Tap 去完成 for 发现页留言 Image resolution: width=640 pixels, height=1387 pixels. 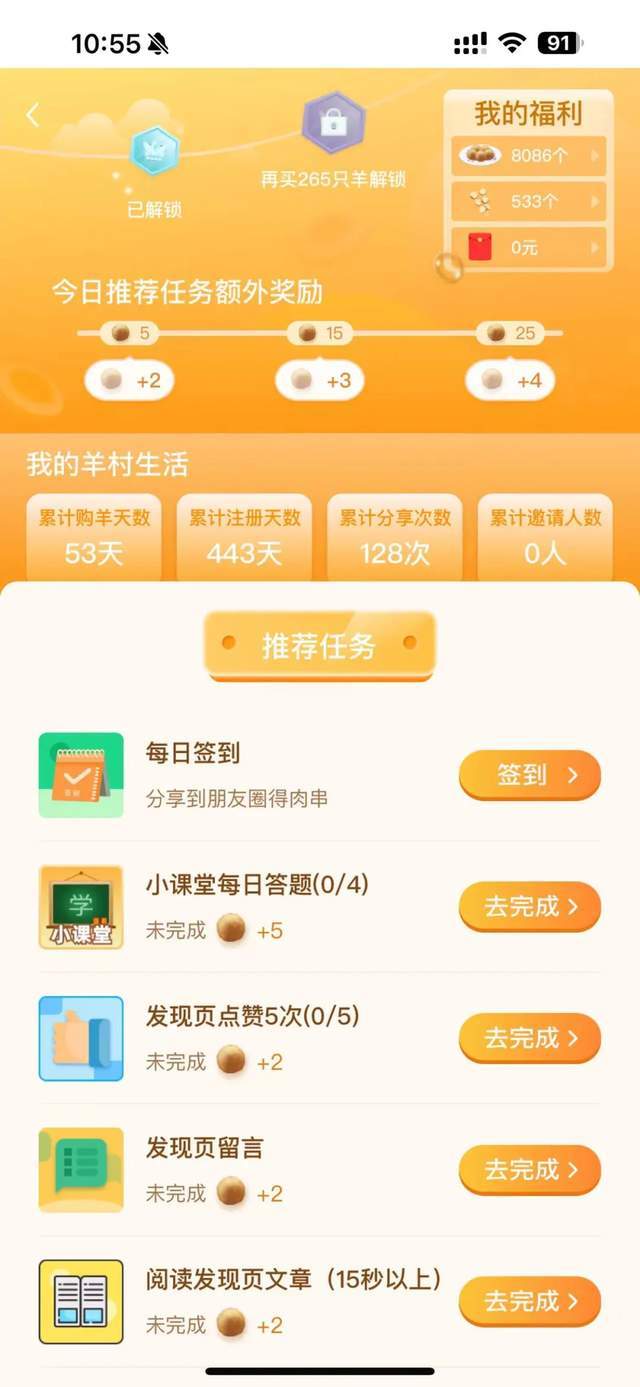pyautogui.click(x=529, y=1170)
